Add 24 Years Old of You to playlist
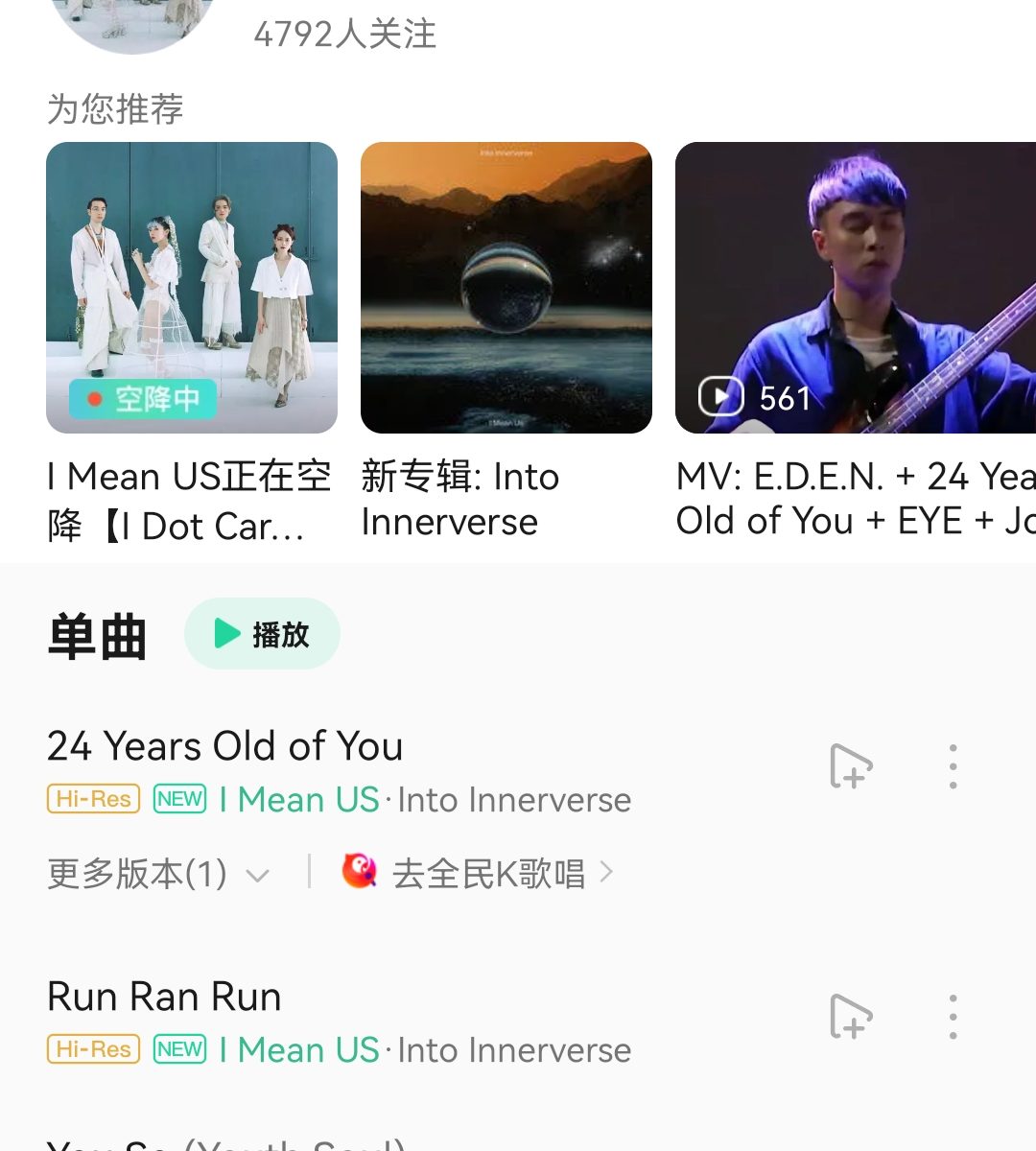 point(851,766)
